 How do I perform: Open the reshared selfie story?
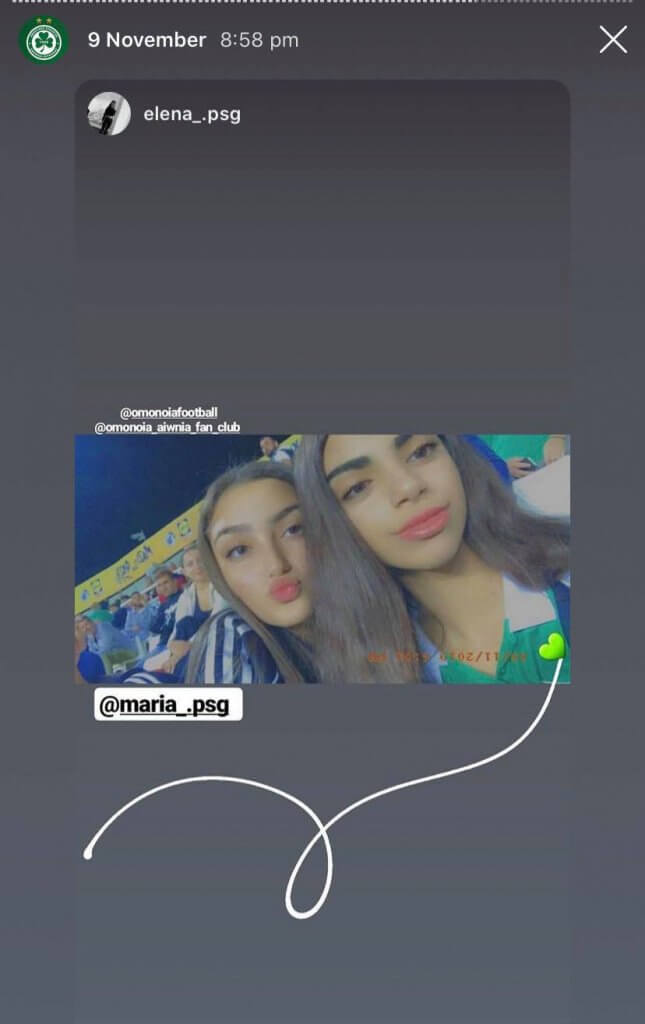coord(322,558)
